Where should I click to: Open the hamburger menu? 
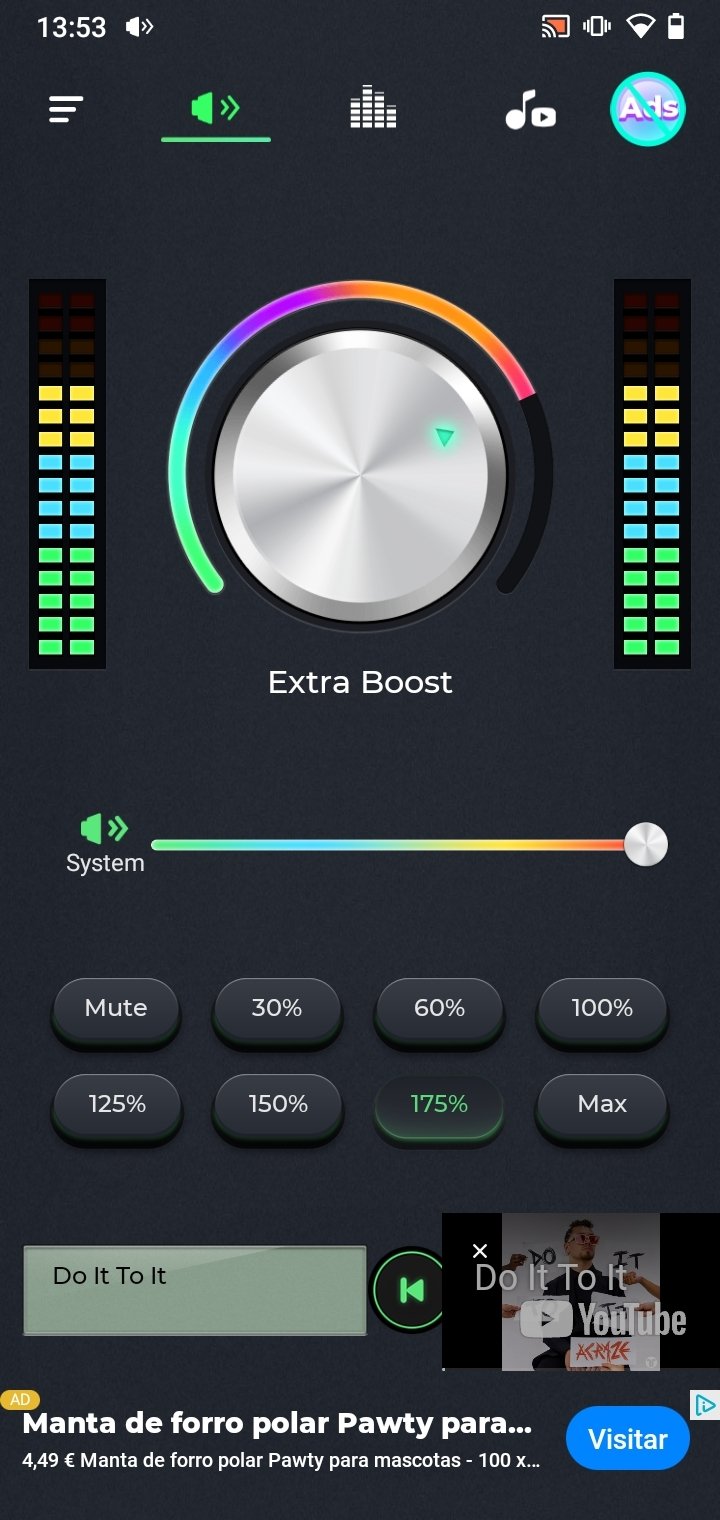66,109
